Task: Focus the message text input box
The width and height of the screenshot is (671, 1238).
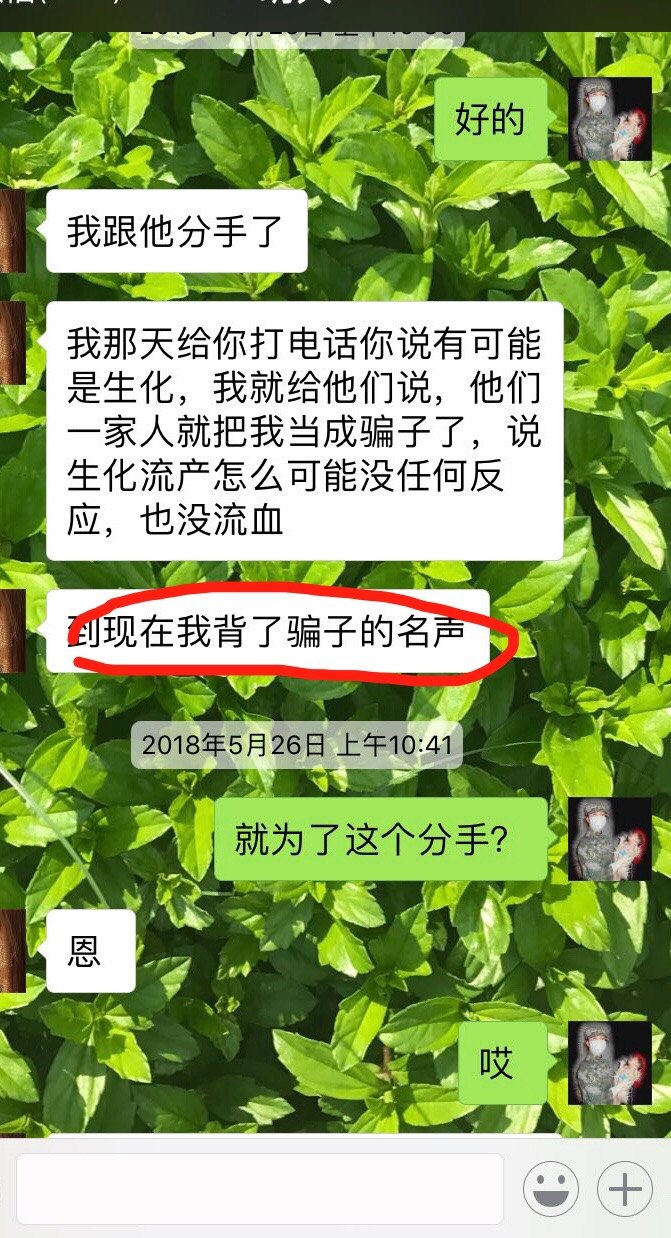Action: click(x=260, y=1188)
